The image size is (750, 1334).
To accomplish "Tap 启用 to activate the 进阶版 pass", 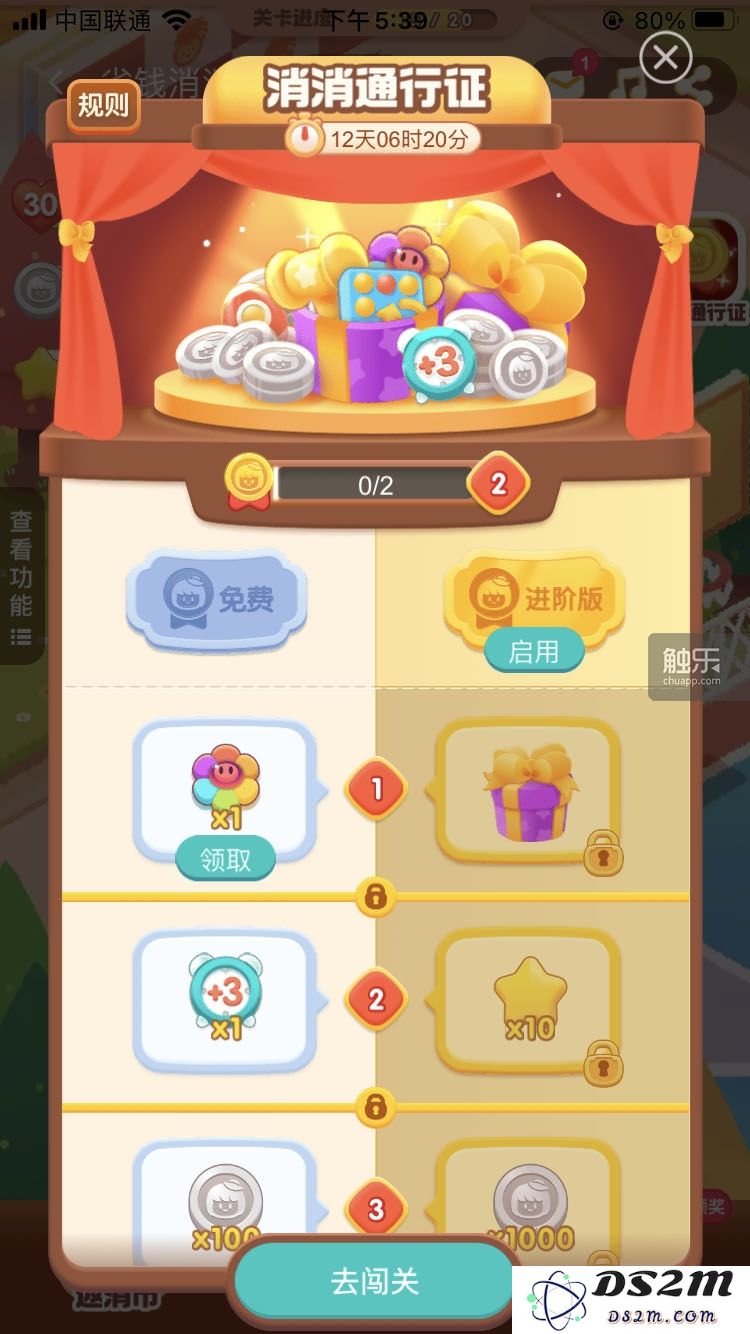I will click(x=534, y=652).
